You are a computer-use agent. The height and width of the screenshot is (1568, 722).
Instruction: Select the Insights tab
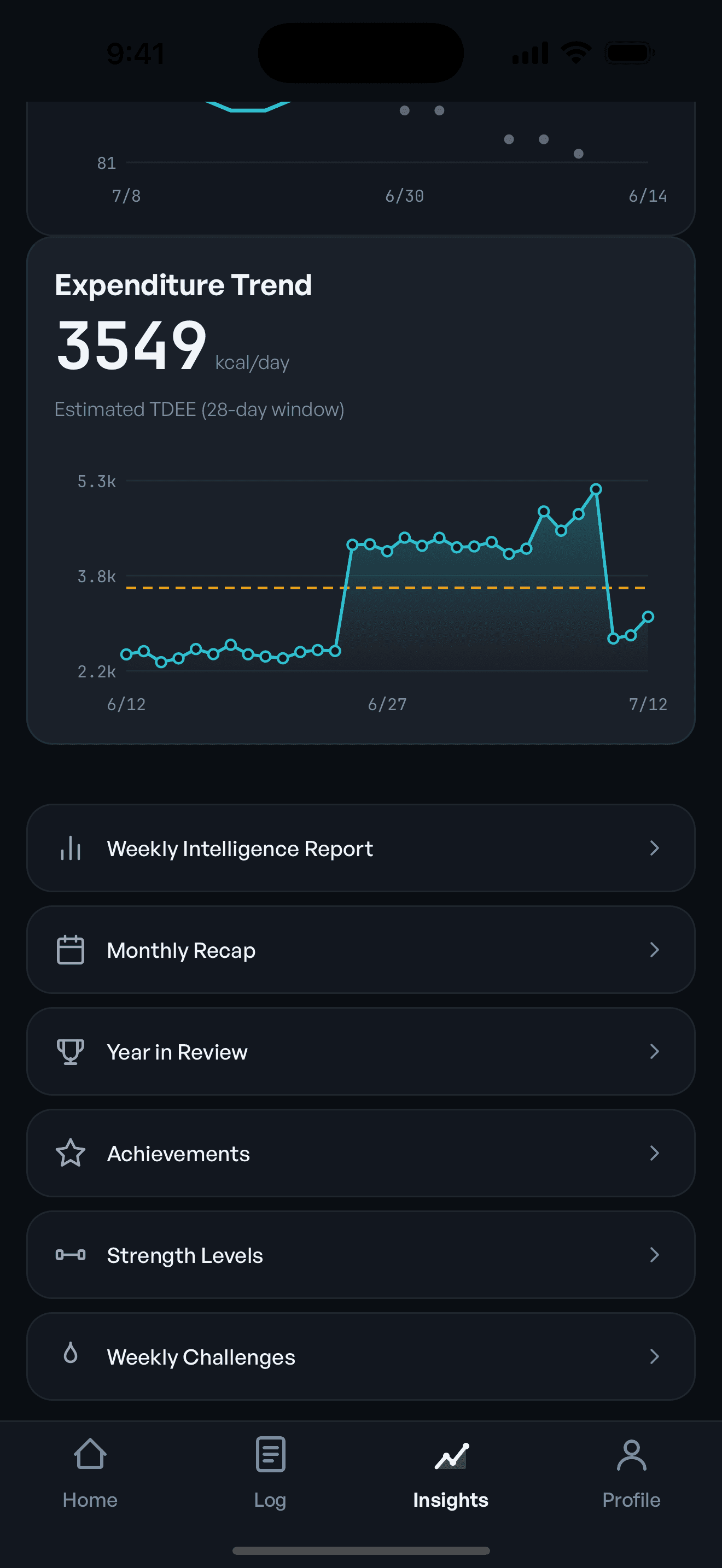point(451,1473)
